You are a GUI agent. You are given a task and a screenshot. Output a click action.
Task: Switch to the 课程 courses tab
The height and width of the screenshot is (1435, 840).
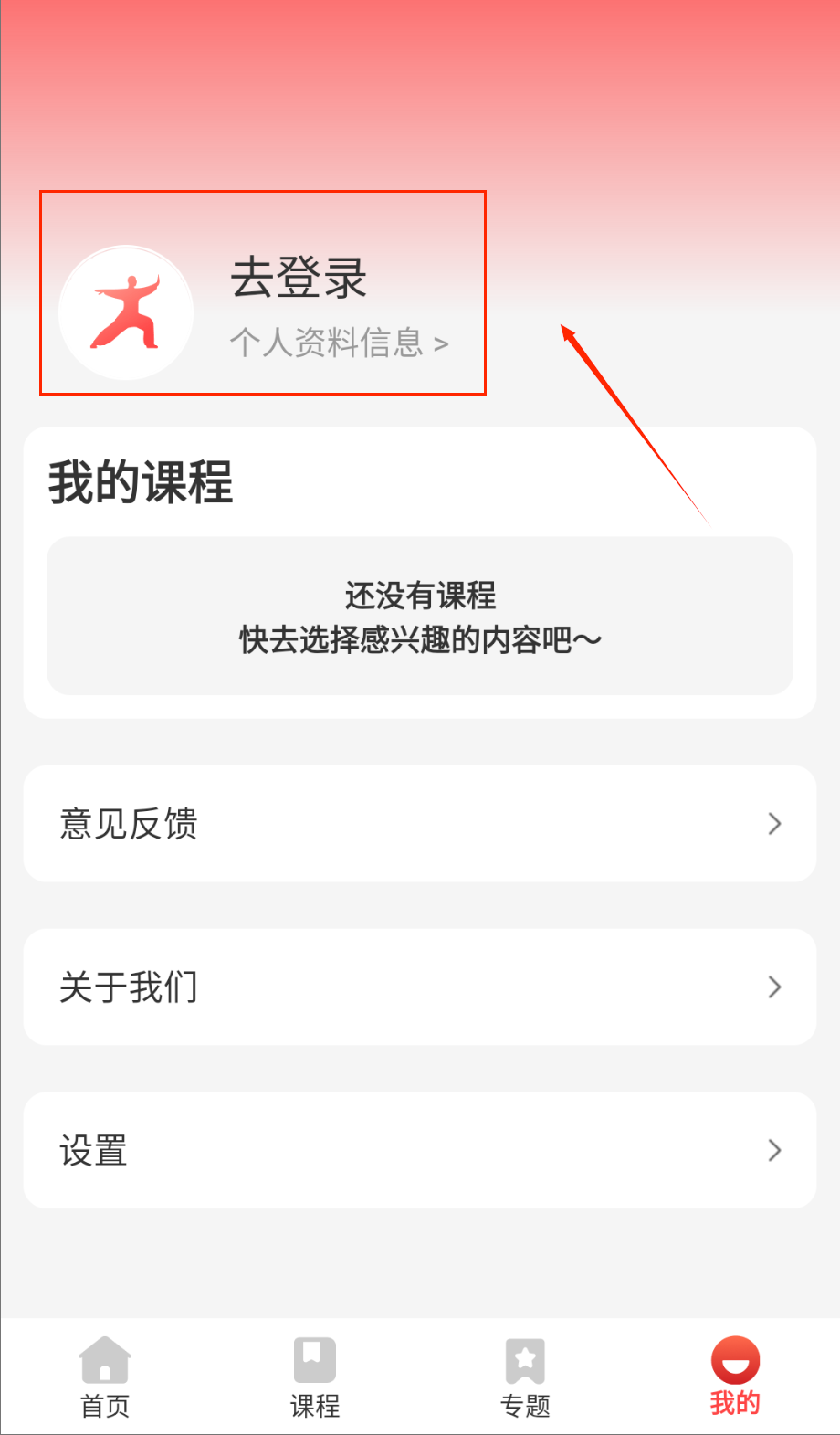click(315, 1377)
